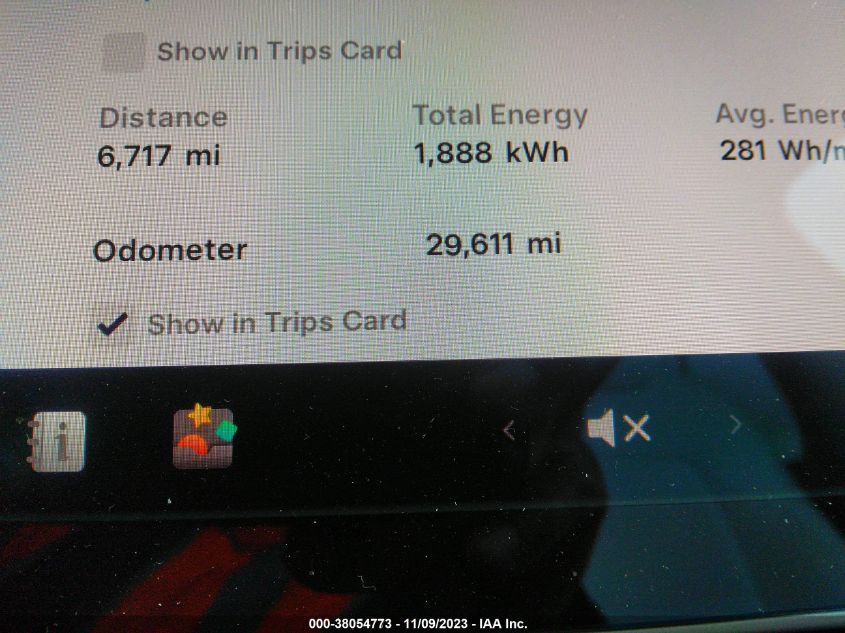Tap the muted speaker volume icon

click(x=617, y=430)
